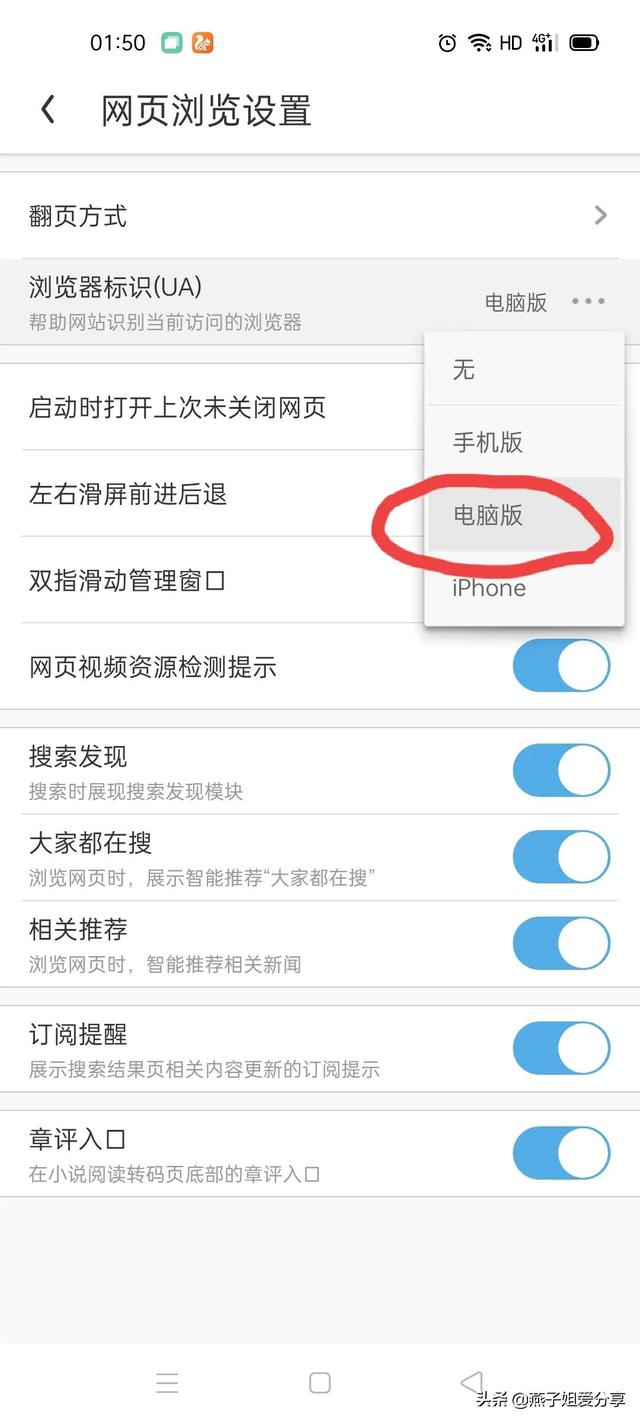This screenshot has height=1422, width=640.
Task: Disable 章评入口 toggle
Action: click(561, 1153)
